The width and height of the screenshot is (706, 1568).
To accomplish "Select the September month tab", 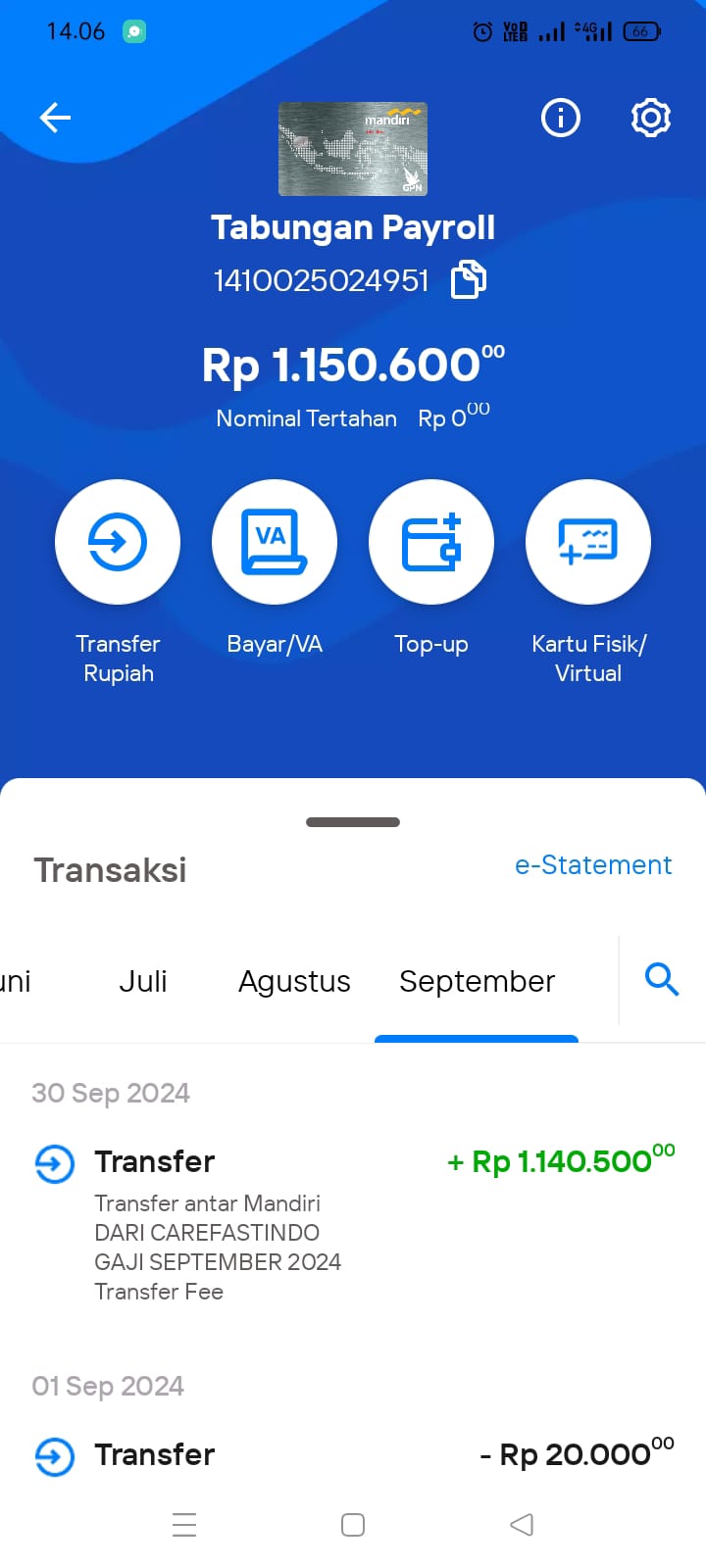I will point(477,981).
